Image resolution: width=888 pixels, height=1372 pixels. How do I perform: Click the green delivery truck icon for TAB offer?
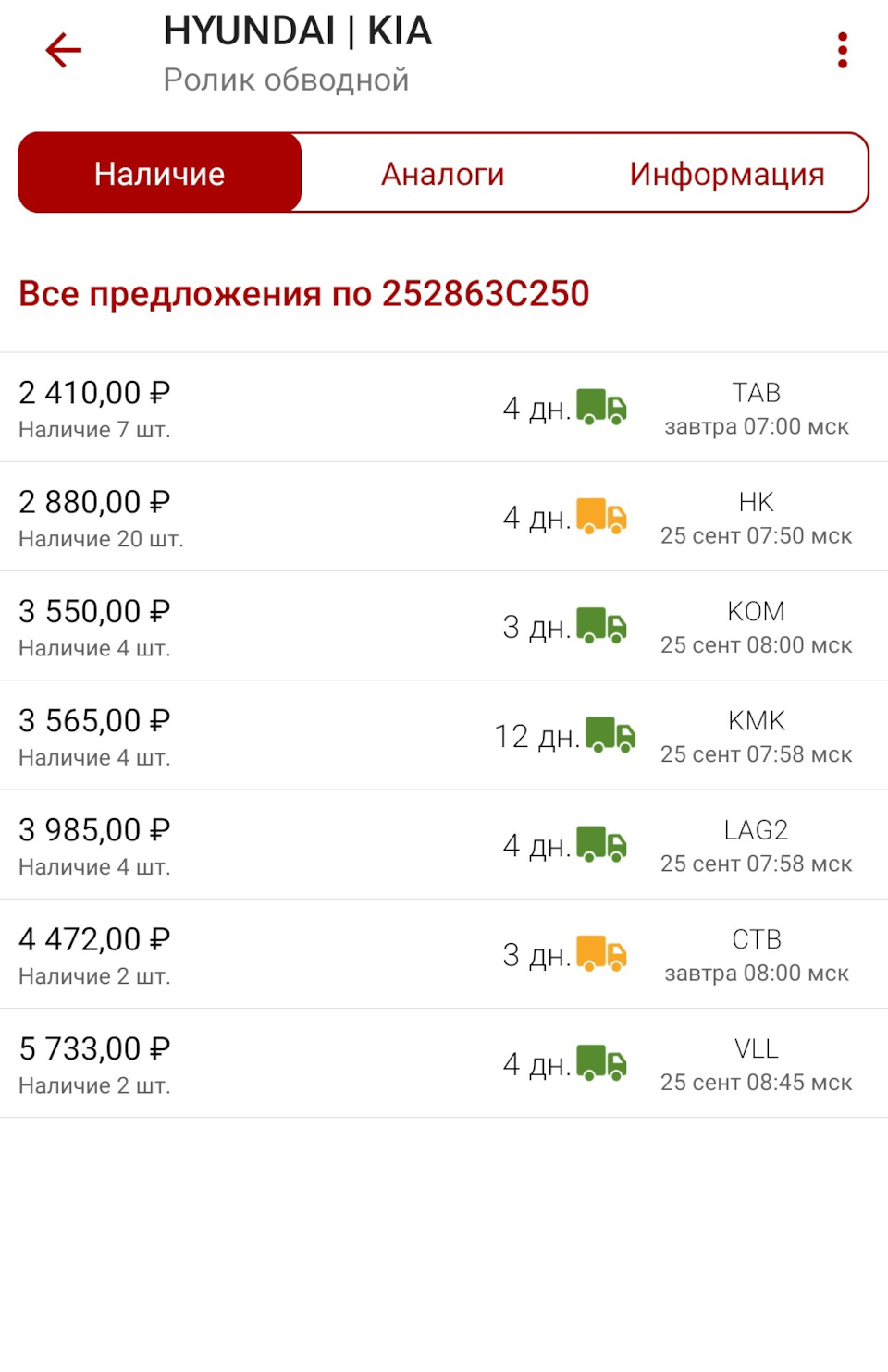(x=601, y=408)
